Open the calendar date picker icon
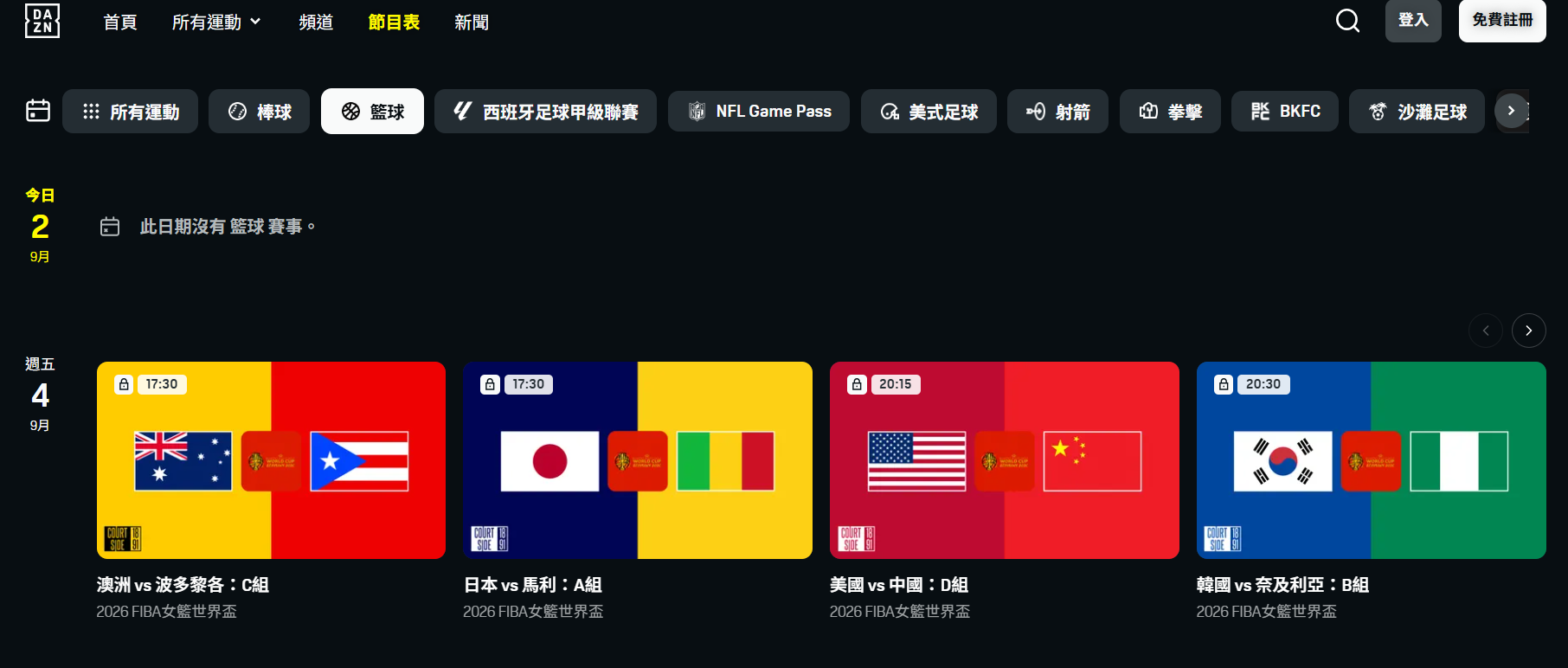Viewport: 1568px width, 668px height. (38, 111)
